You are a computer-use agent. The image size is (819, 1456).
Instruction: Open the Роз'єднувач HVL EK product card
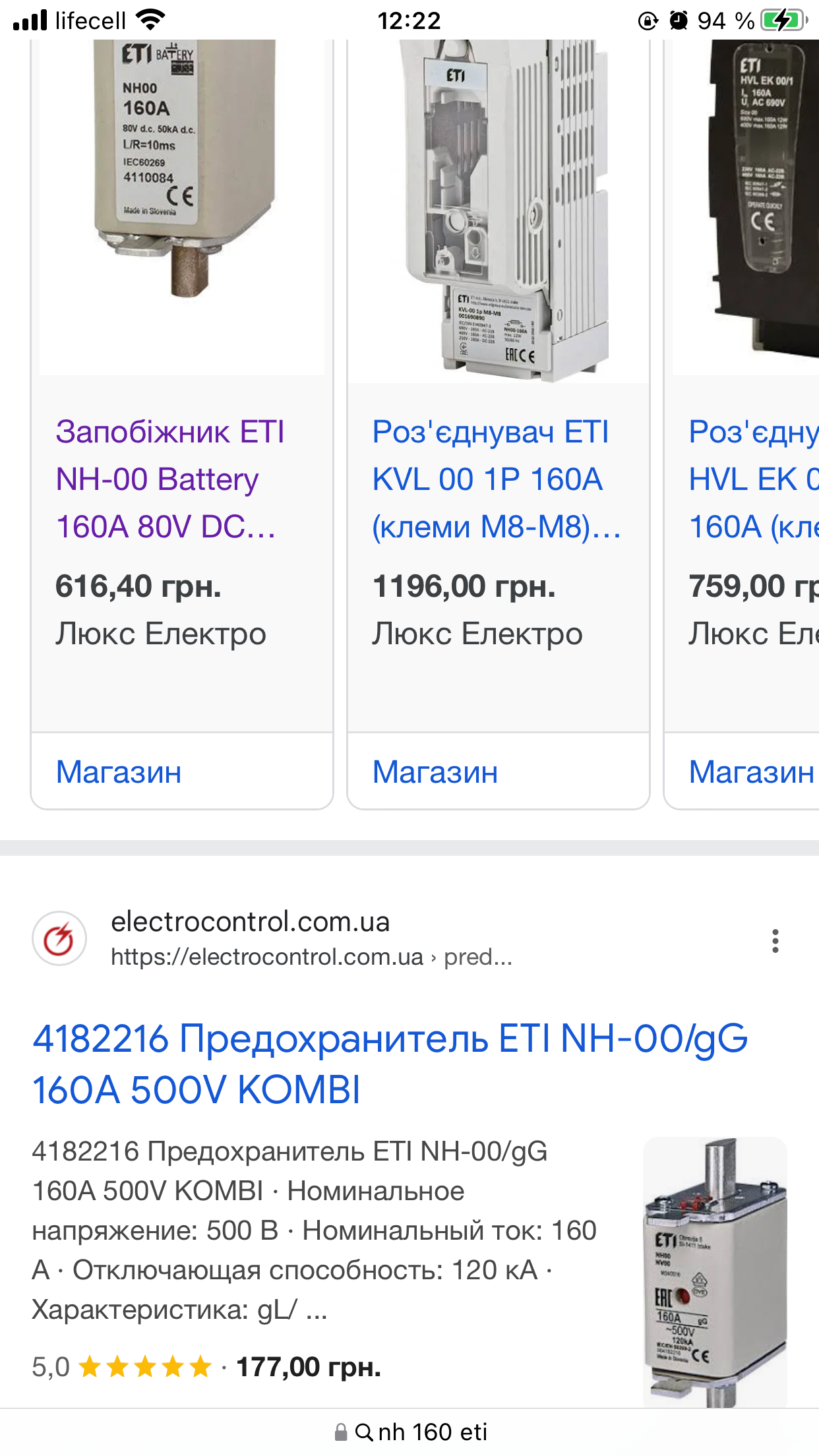click(x=754, y=479)
